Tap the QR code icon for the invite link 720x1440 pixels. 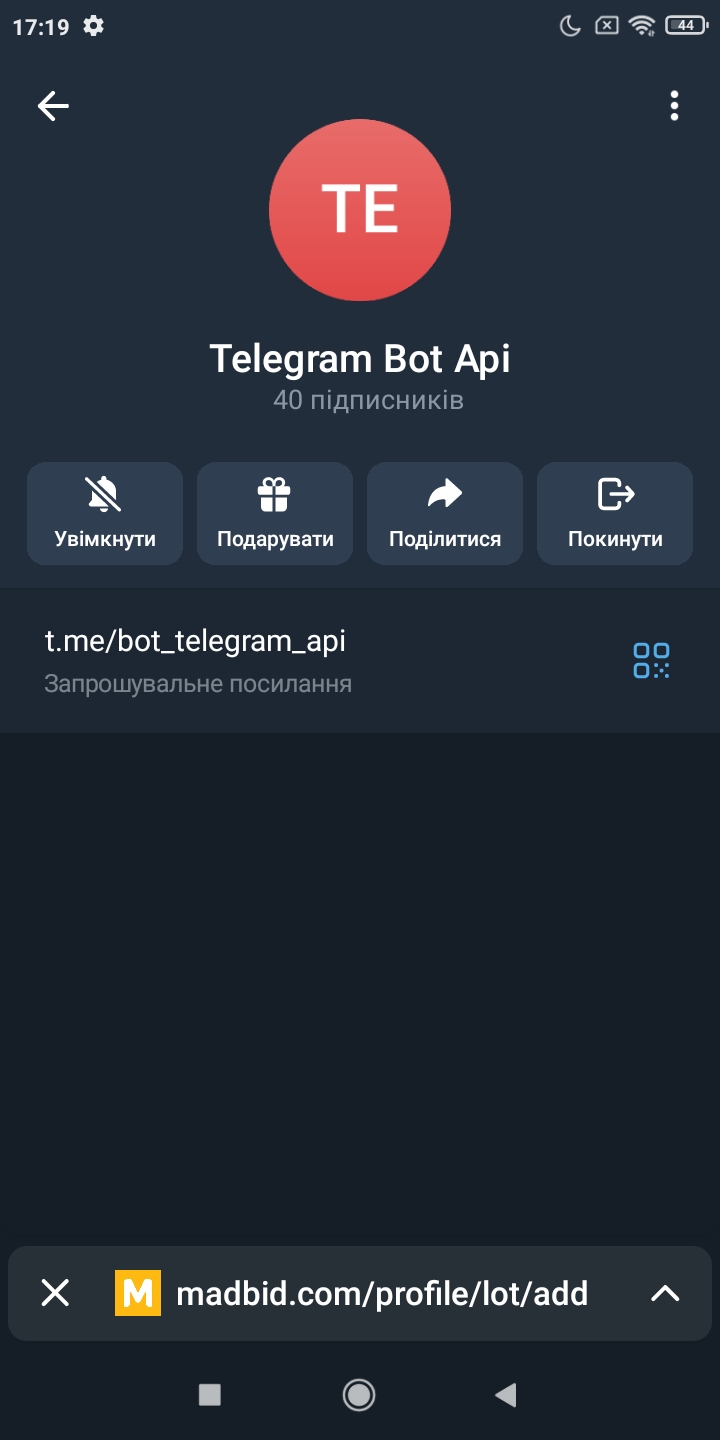[x=651, y=660]
